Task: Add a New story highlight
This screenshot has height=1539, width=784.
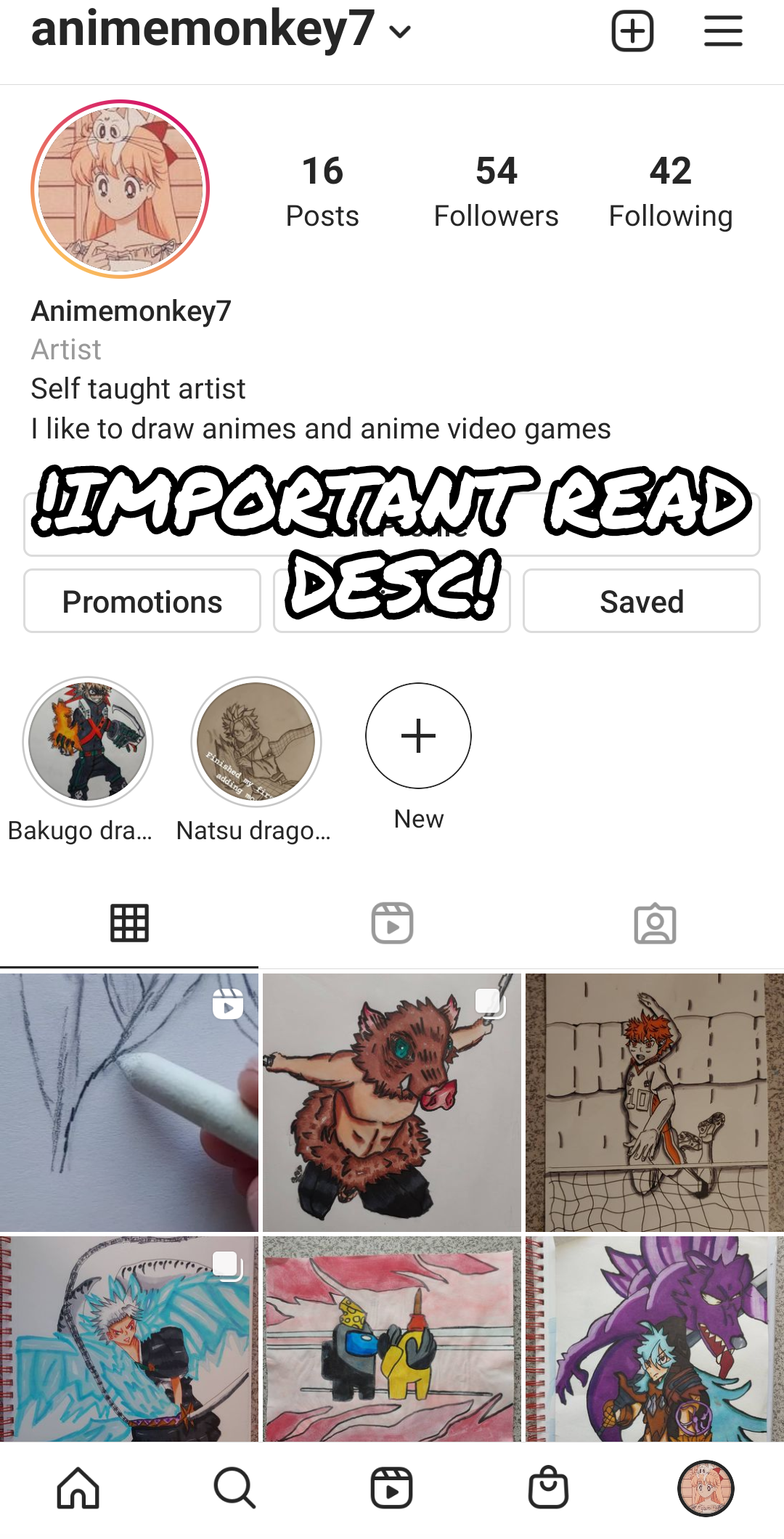Action: (418, 736)
